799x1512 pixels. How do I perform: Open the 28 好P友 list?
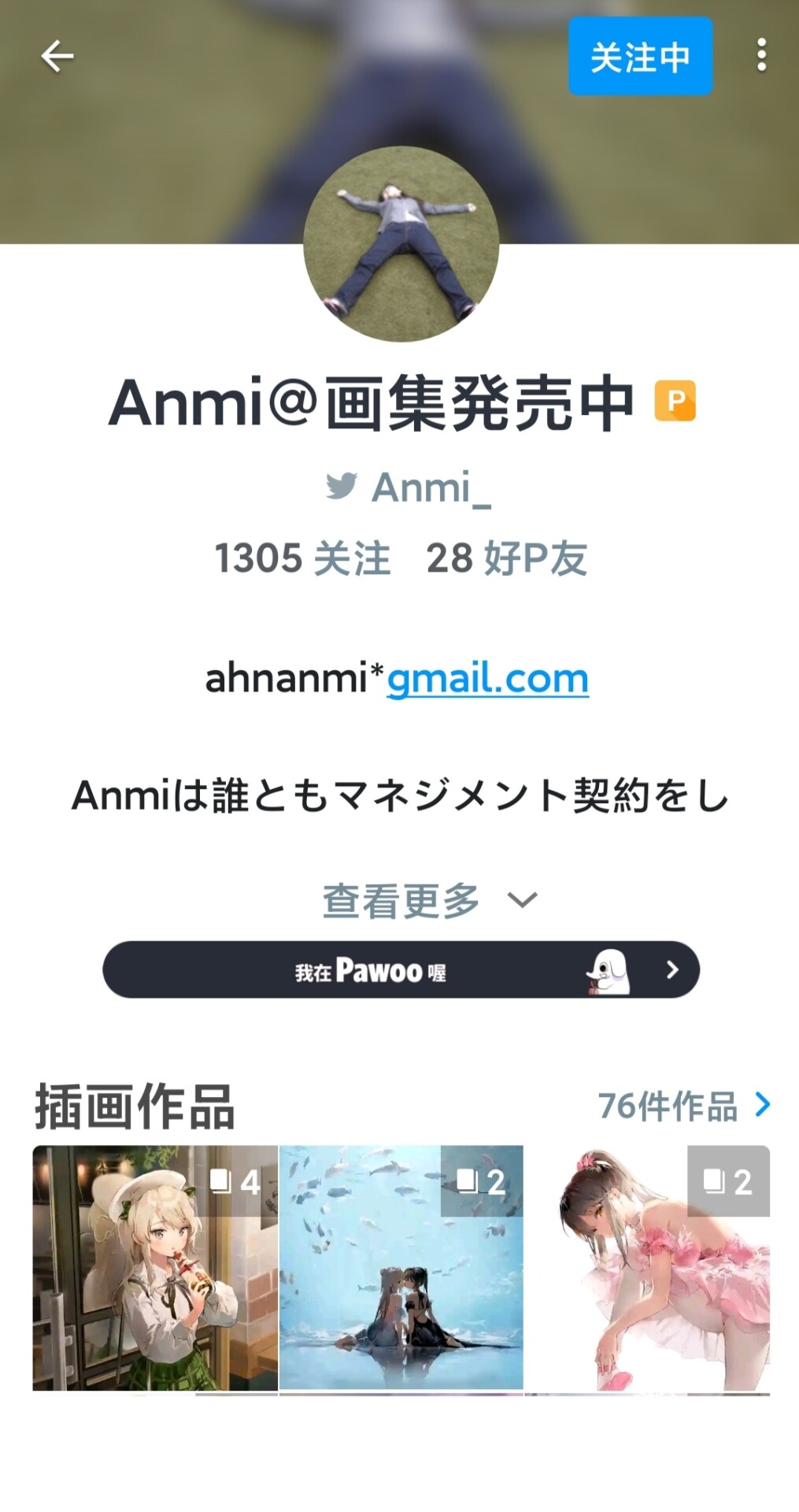[507, 558]
